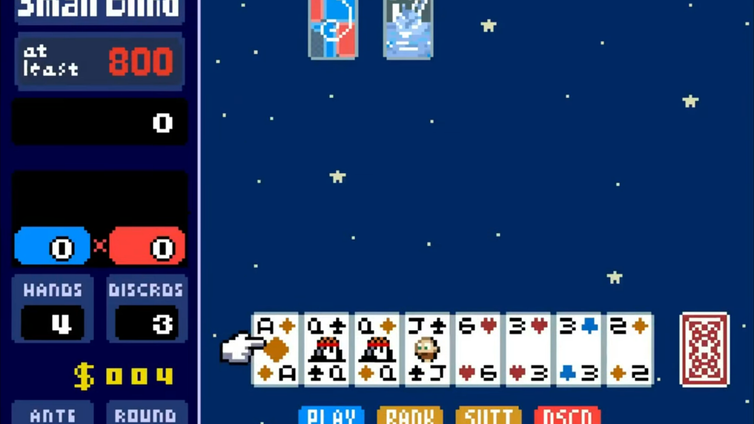Choose the Jack of Spades card
Screen dimensions: 754x424
pos(427,349)
